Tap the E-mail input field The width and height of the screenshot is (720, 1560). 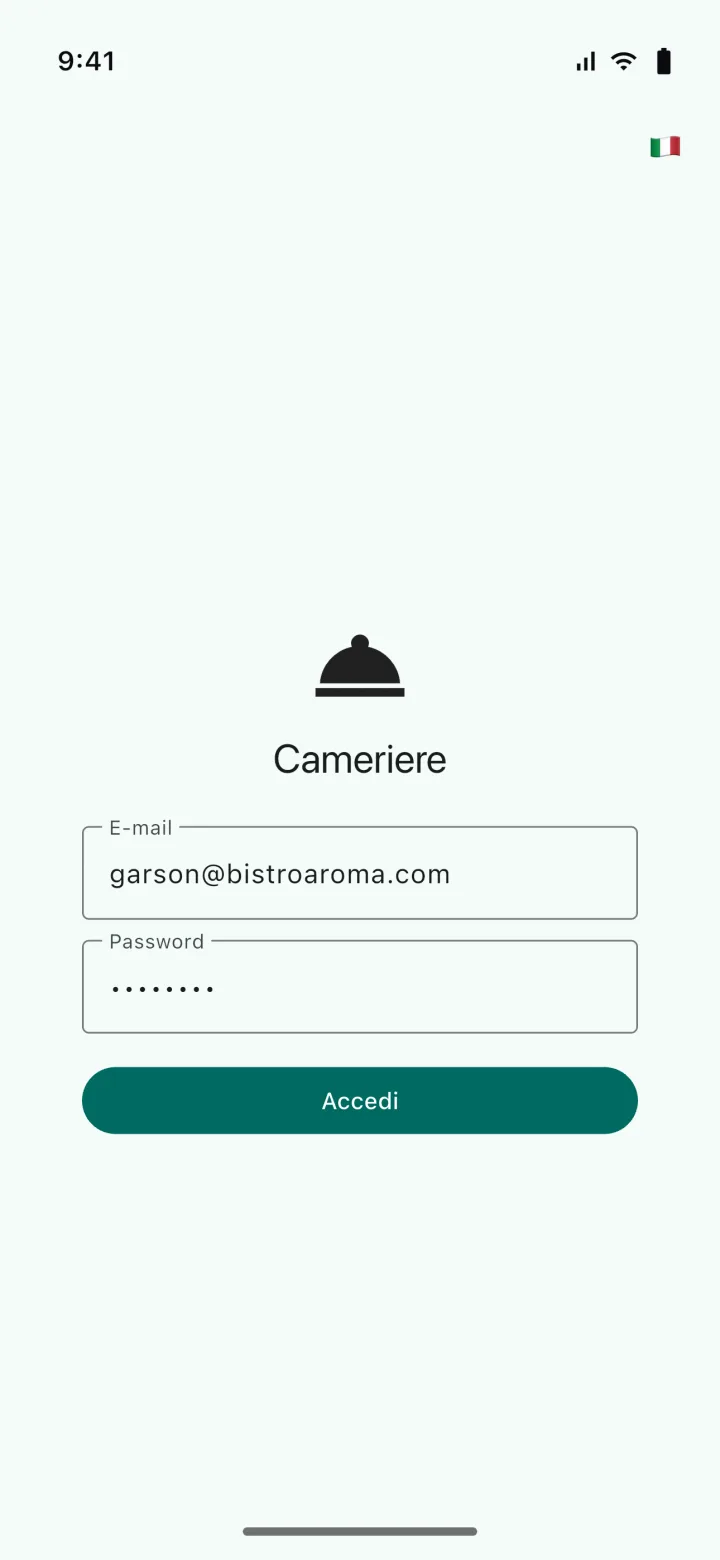[360, 873]
